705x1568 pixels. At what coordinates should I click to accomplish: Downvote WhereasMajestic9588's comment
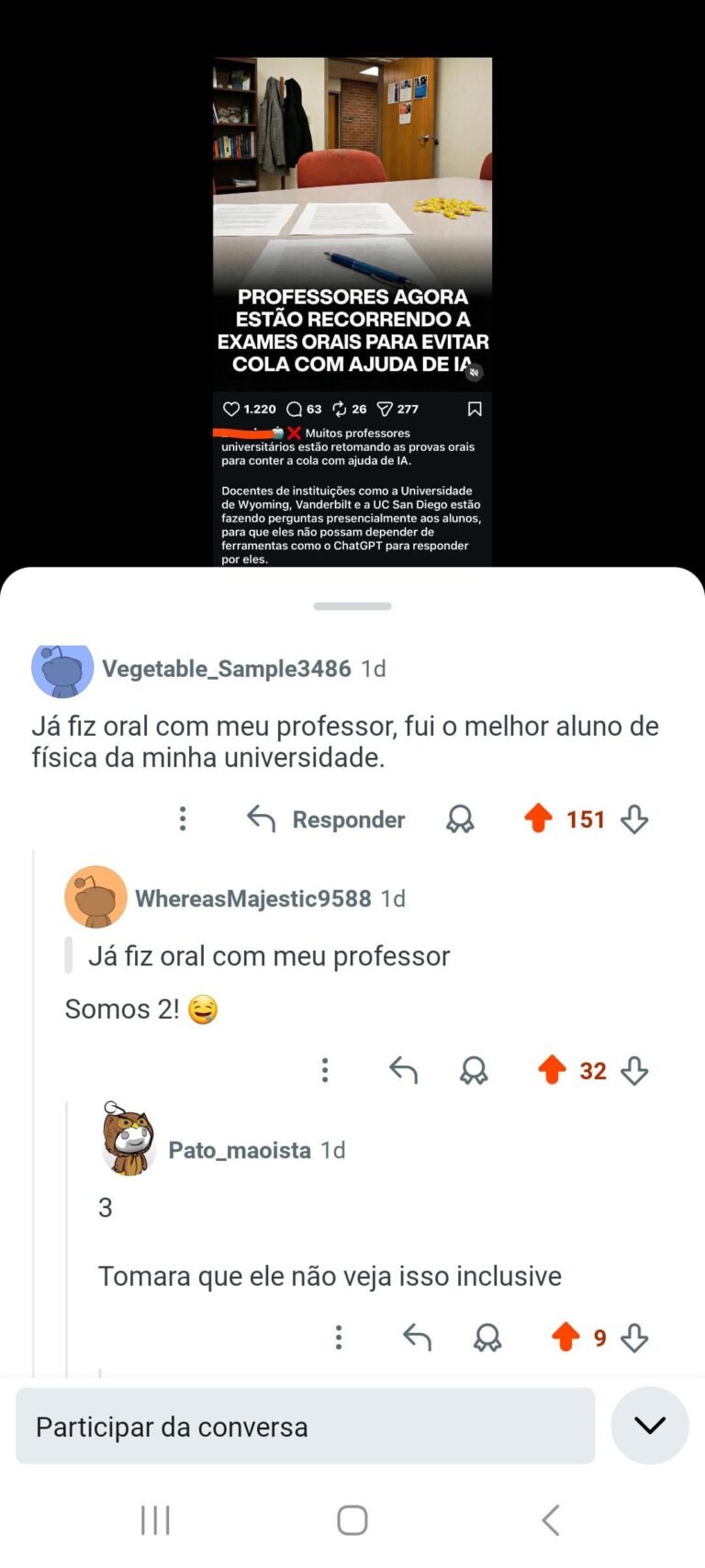(634, 1070)
